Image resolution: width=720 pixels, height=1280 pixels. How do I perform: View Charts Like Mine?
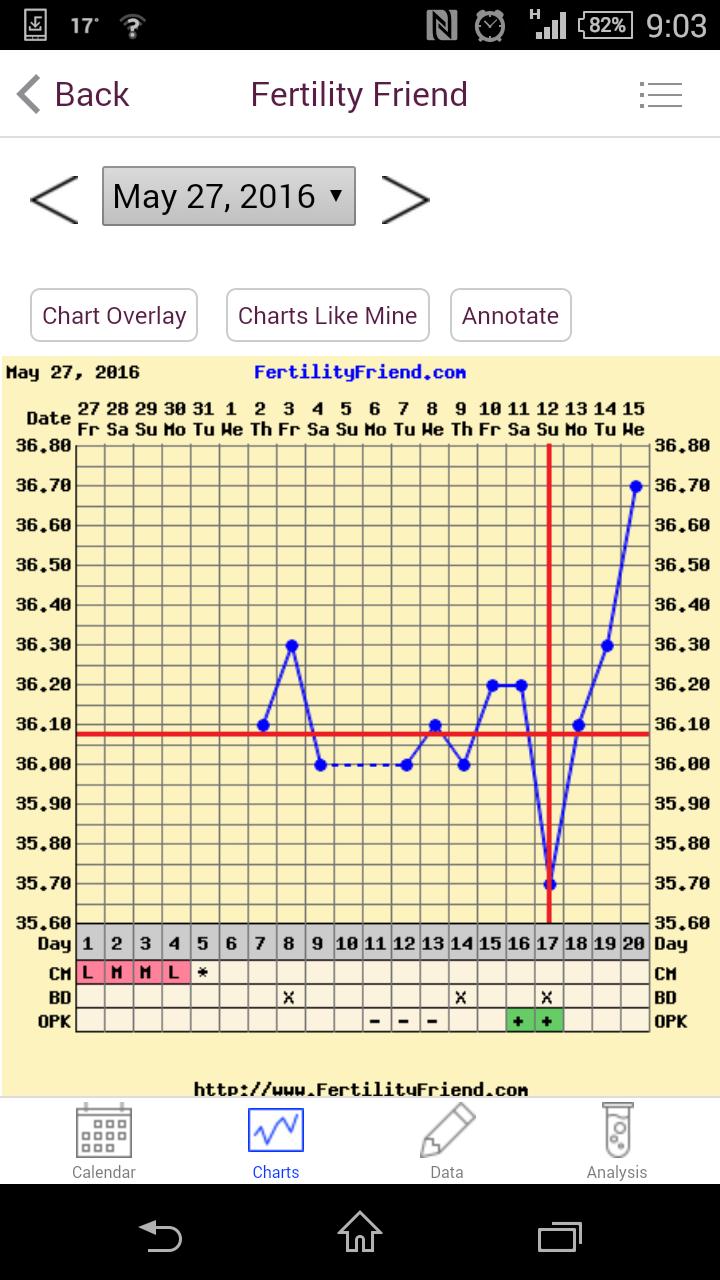[x=327, y=316]
